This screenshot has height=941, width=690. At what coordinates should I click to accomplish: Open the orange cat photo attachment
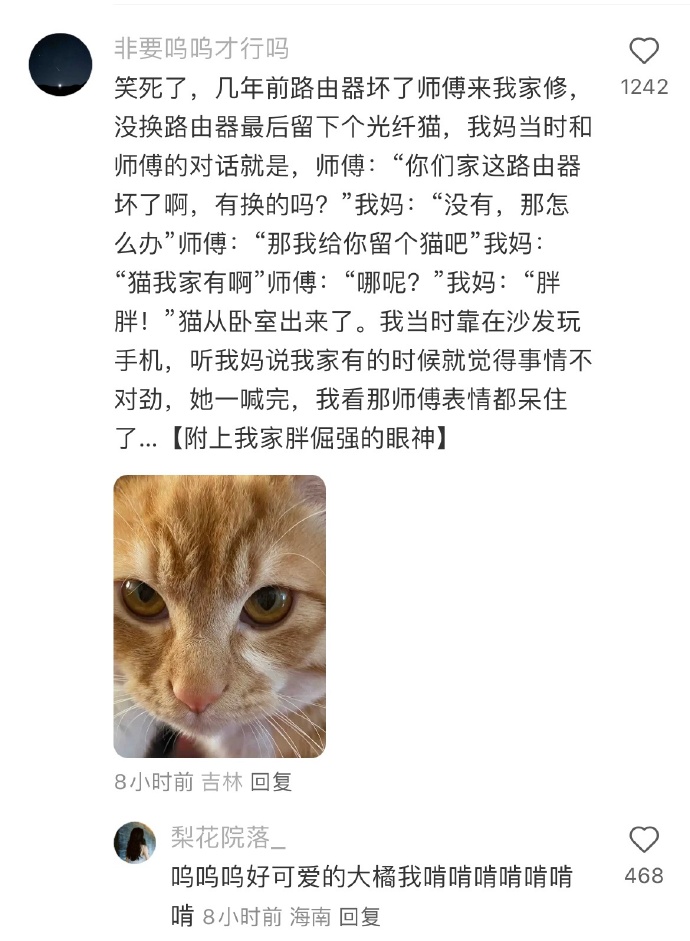[x=219, y=616]
